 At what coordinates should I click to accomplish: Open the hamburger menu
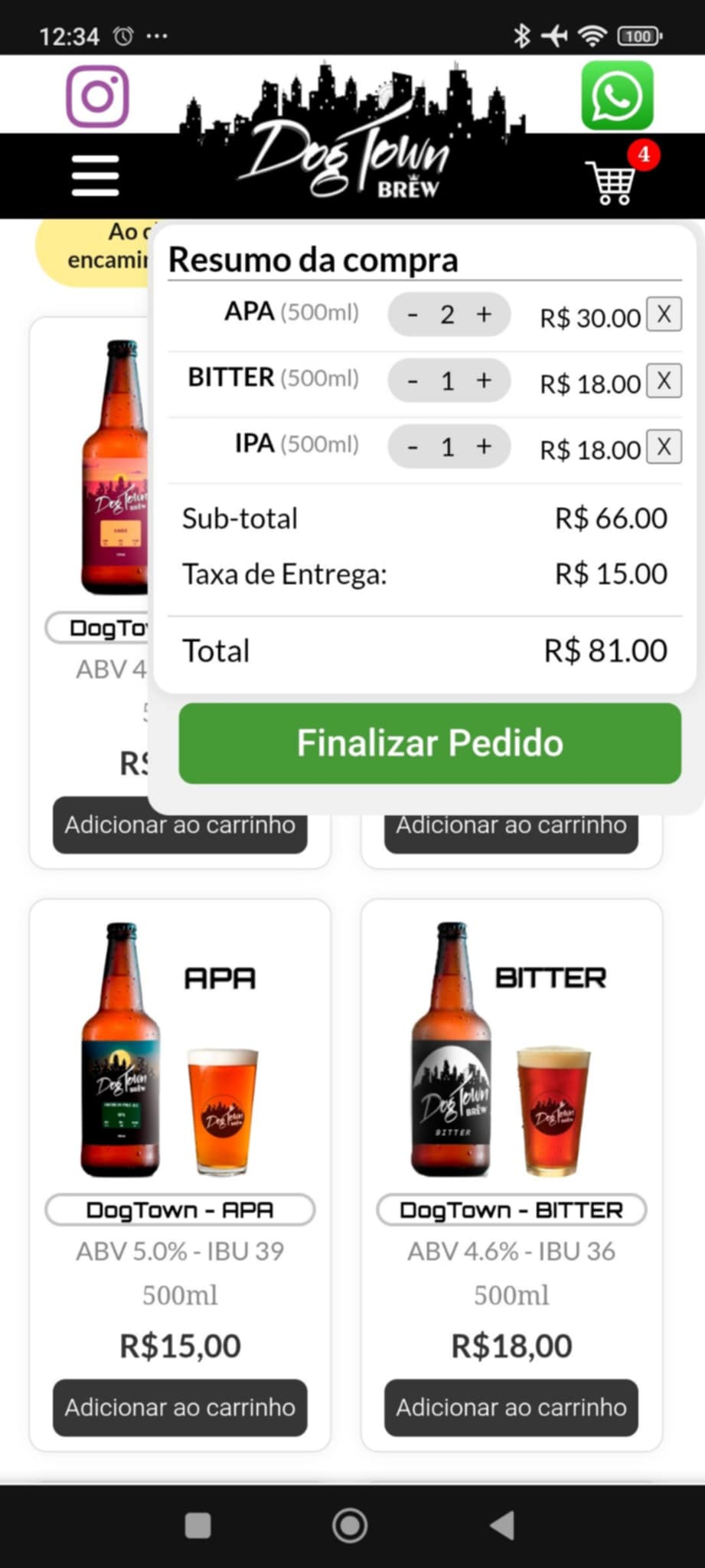coord(95,176)
